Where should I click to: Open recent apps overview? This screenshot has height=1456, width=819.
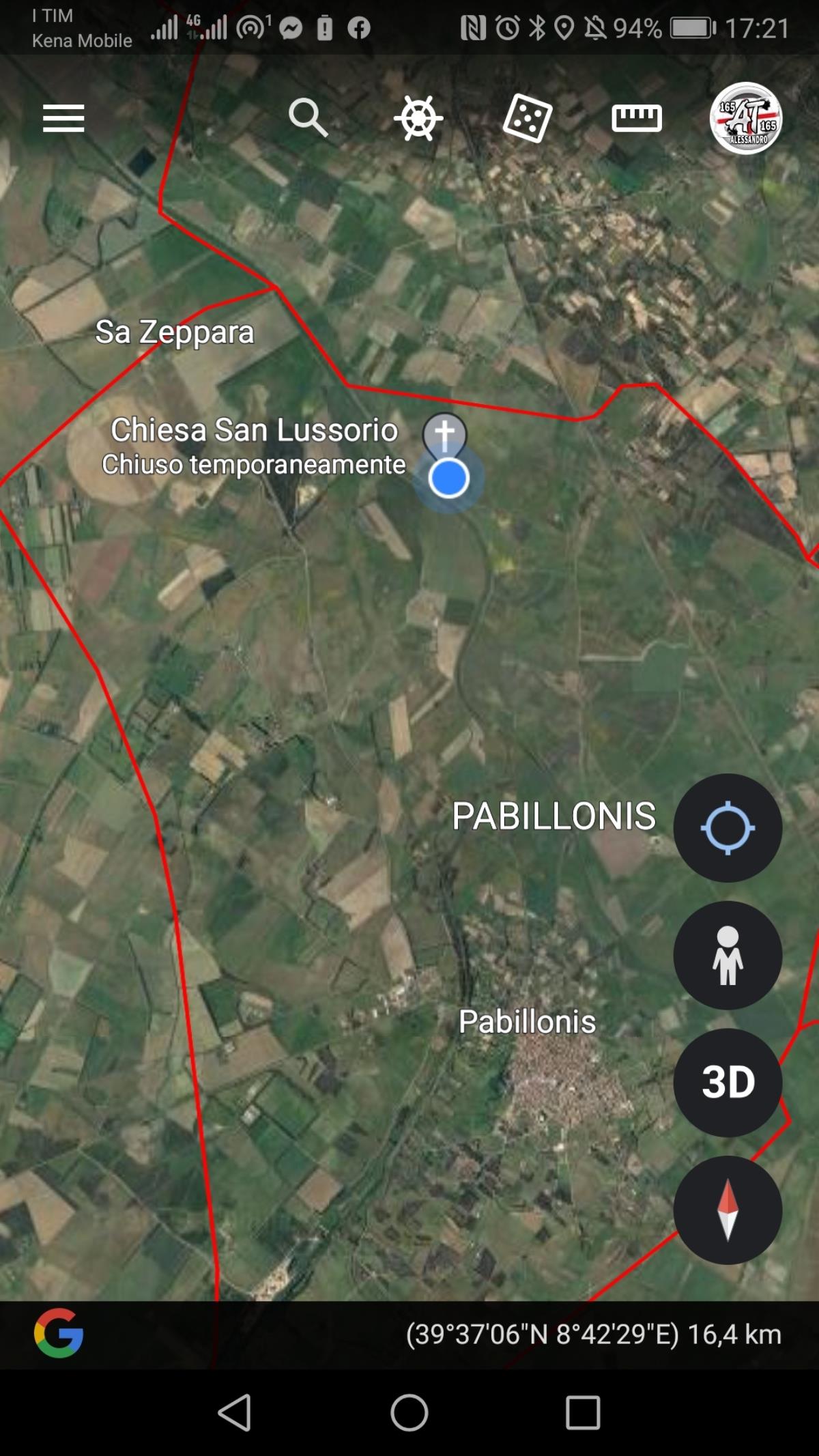point(583,1412)
